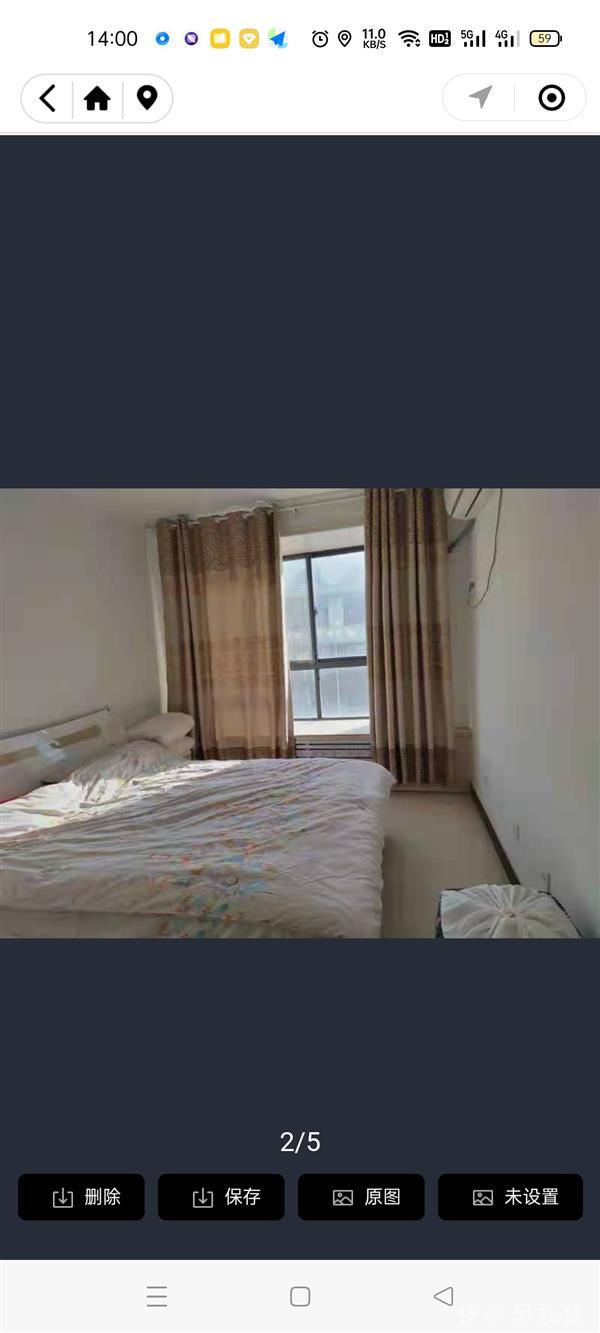
Task: Tap the navigation arrow icon
Action: click(x=481, y=97)
